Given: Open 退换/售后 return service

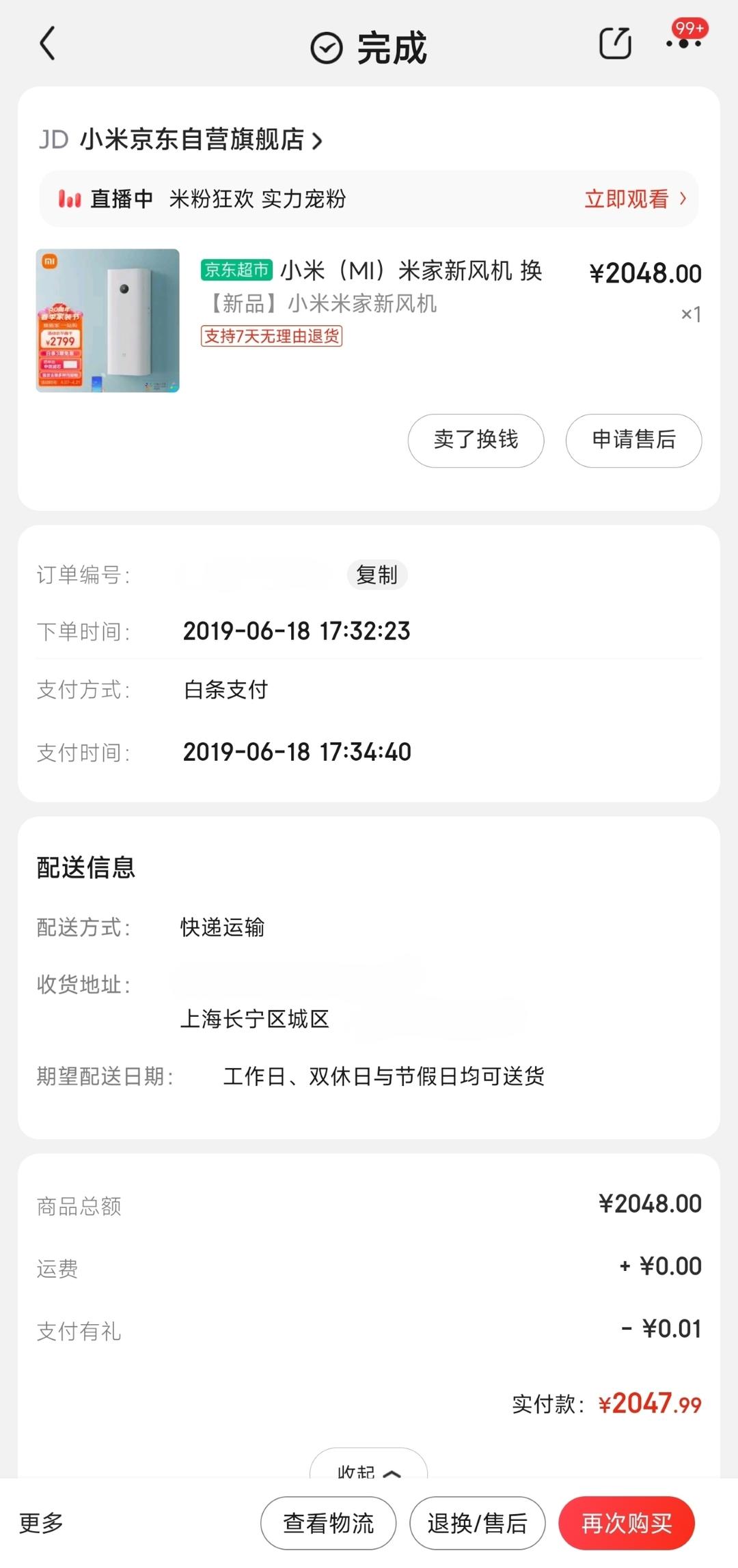Looking at the screenshot, I should [477, 1524].
